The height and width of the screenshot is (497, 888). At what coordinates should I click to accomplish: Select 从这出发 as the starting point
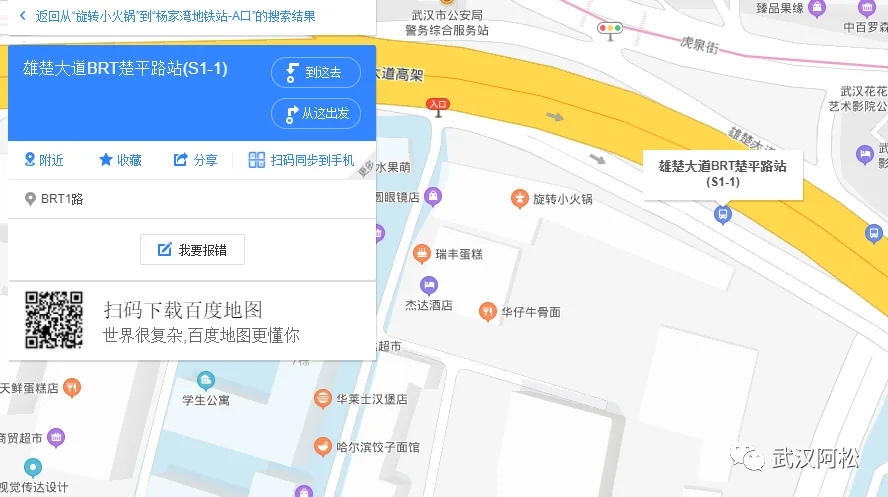(316, 114)
